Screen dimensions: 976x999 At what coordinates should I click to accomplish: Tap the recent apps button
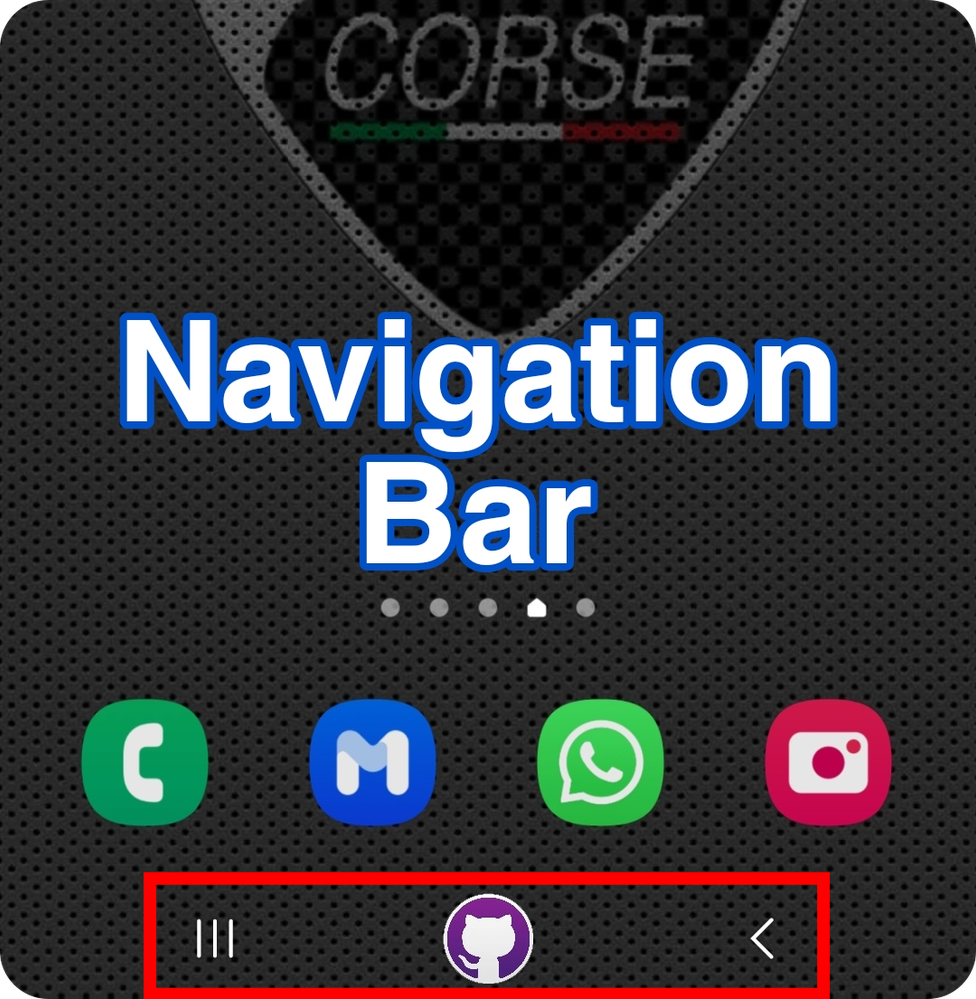pos(215,939)
